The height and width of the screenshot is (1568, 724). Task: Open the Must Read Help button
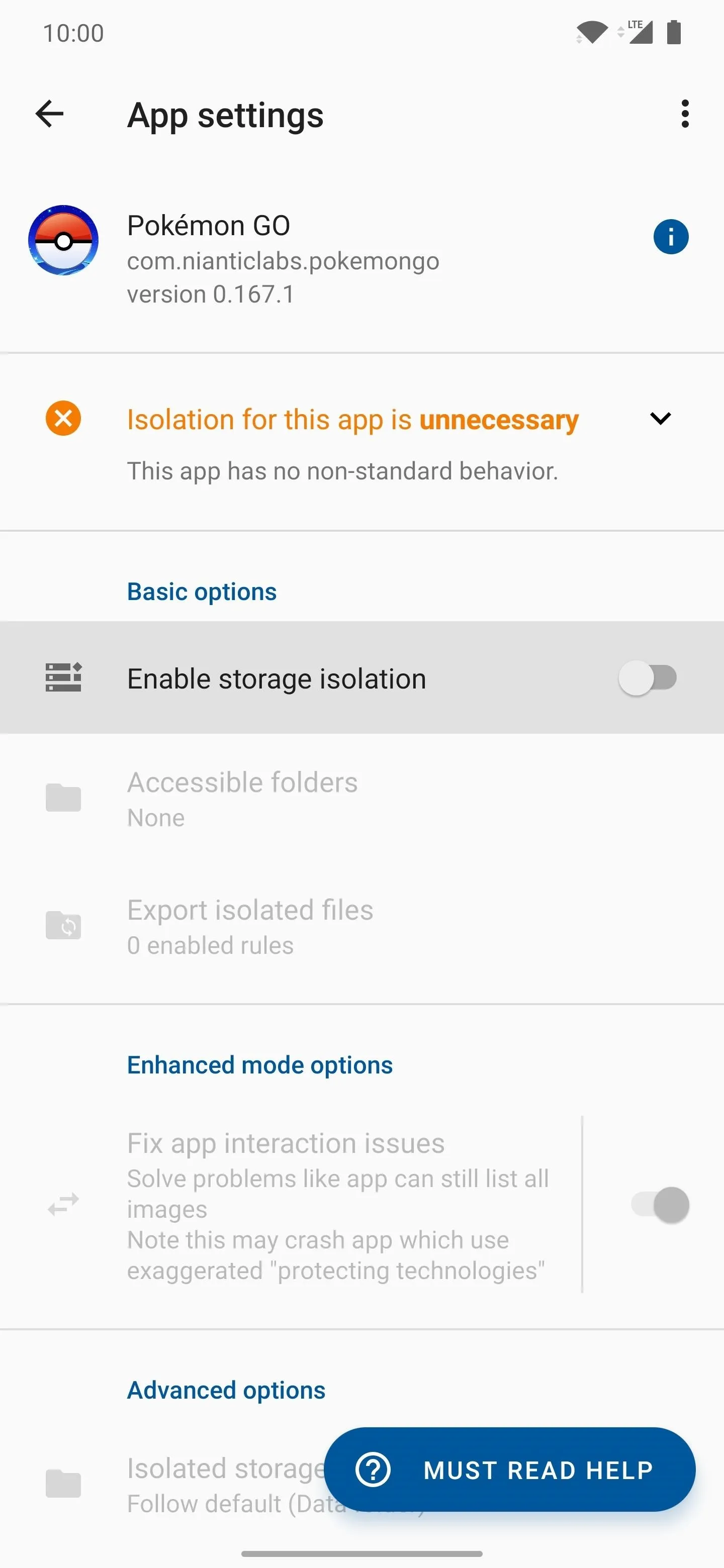click(x=510, y=1469)
